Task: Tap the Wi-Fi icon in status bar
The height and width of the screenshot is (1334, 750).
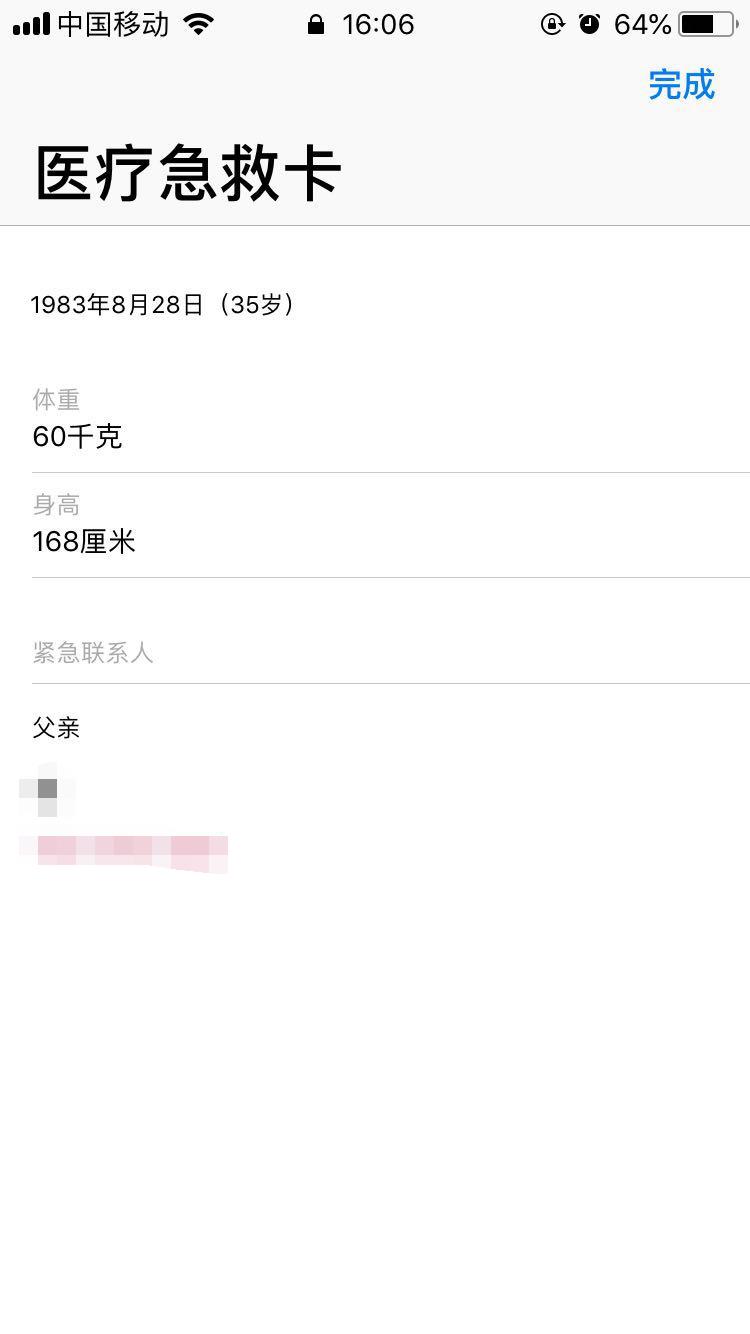Action: point(197,23)
